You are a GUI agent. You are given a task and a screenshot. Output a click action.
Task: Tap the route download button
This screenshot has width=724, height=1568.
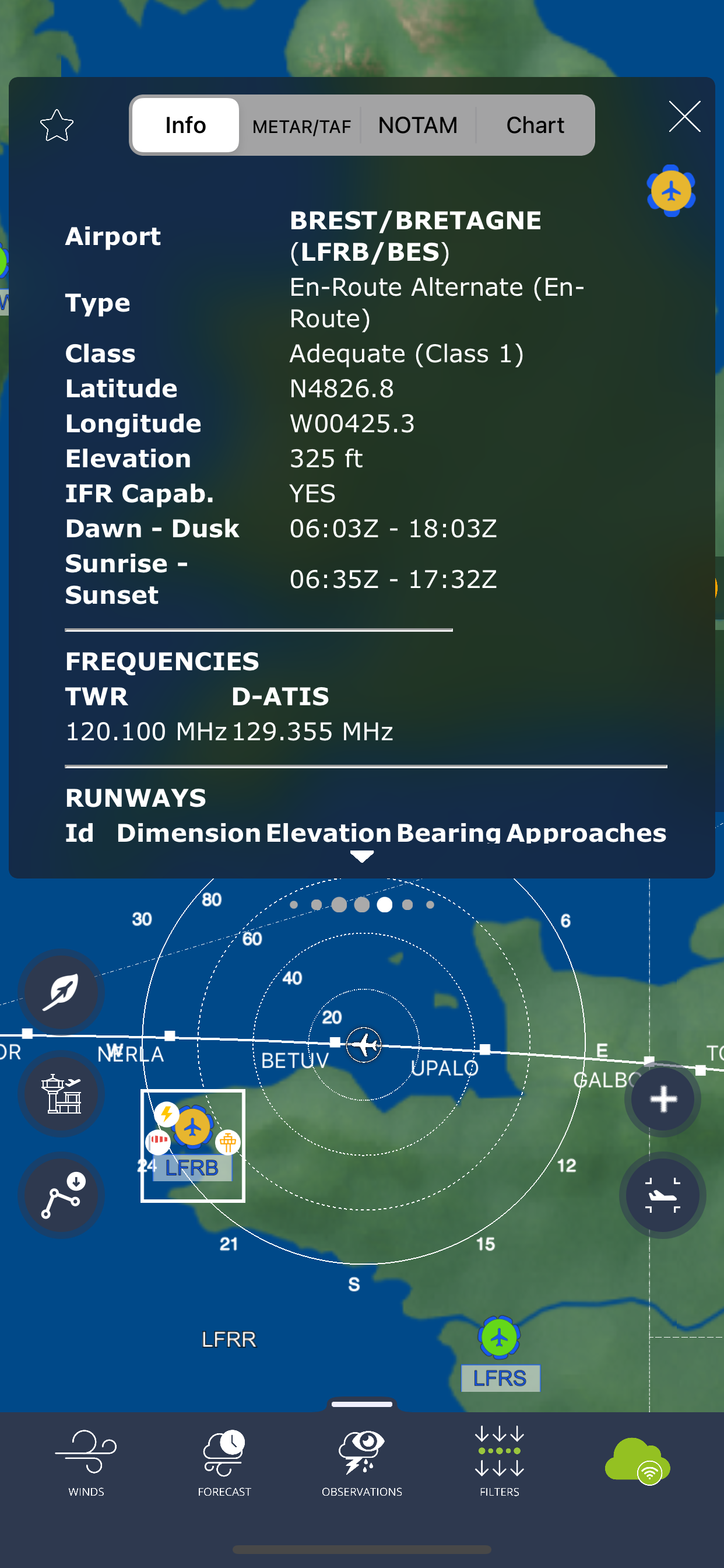(x=61, y=1194)
